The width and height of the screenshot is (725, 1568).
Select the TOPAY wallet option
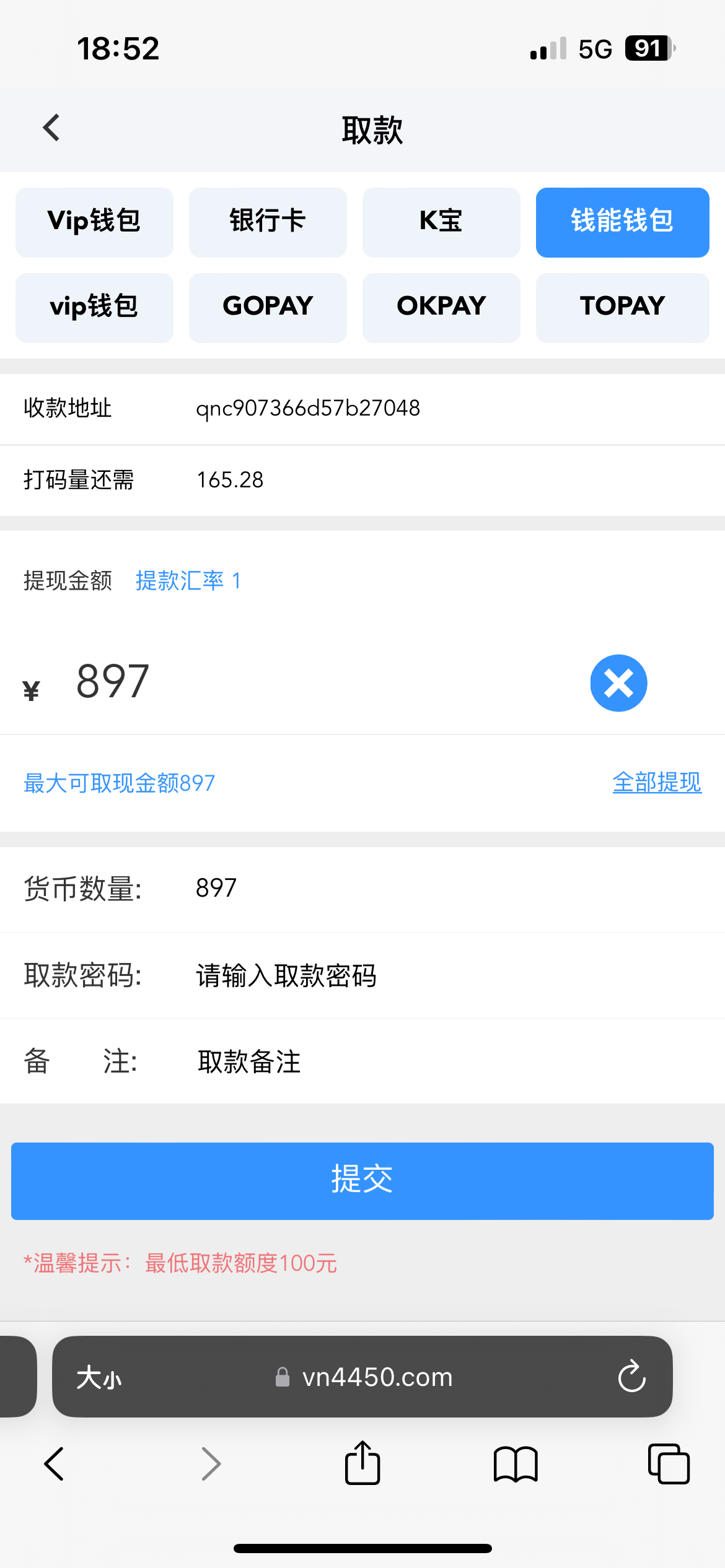coord(622,307)
